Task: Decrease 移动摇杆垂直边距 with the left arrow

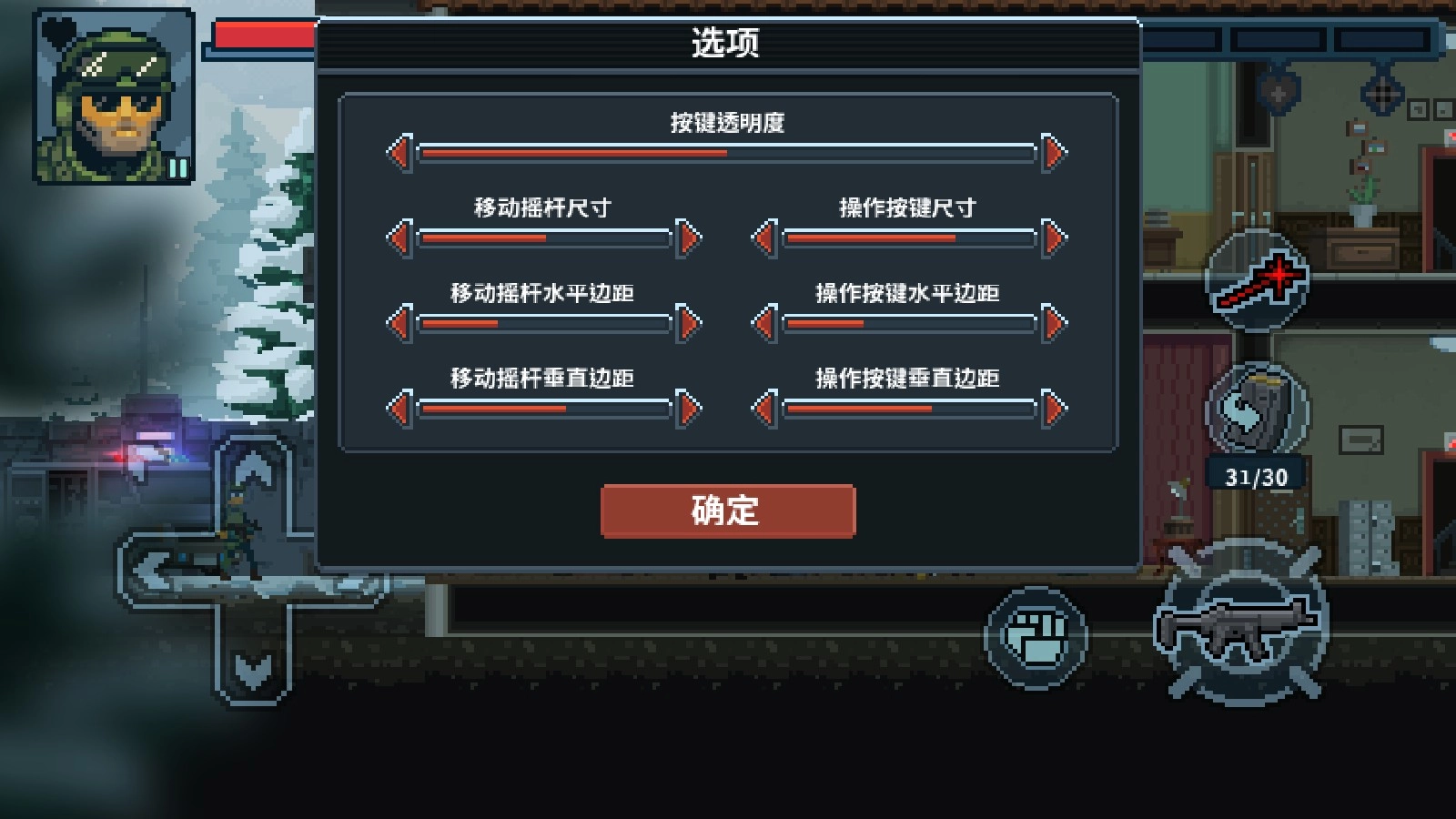Action: (399, 409)
